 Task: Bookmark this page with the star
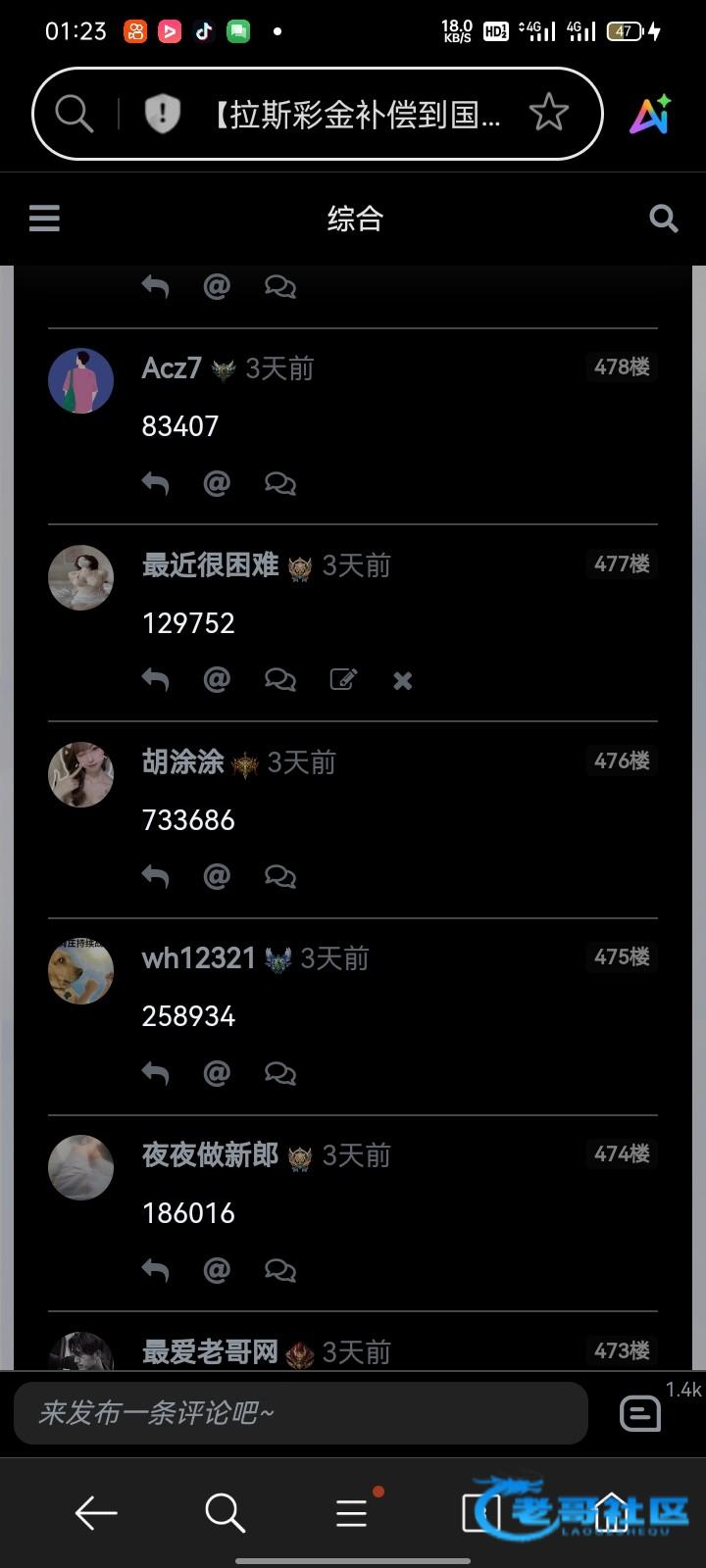(548, 114)
